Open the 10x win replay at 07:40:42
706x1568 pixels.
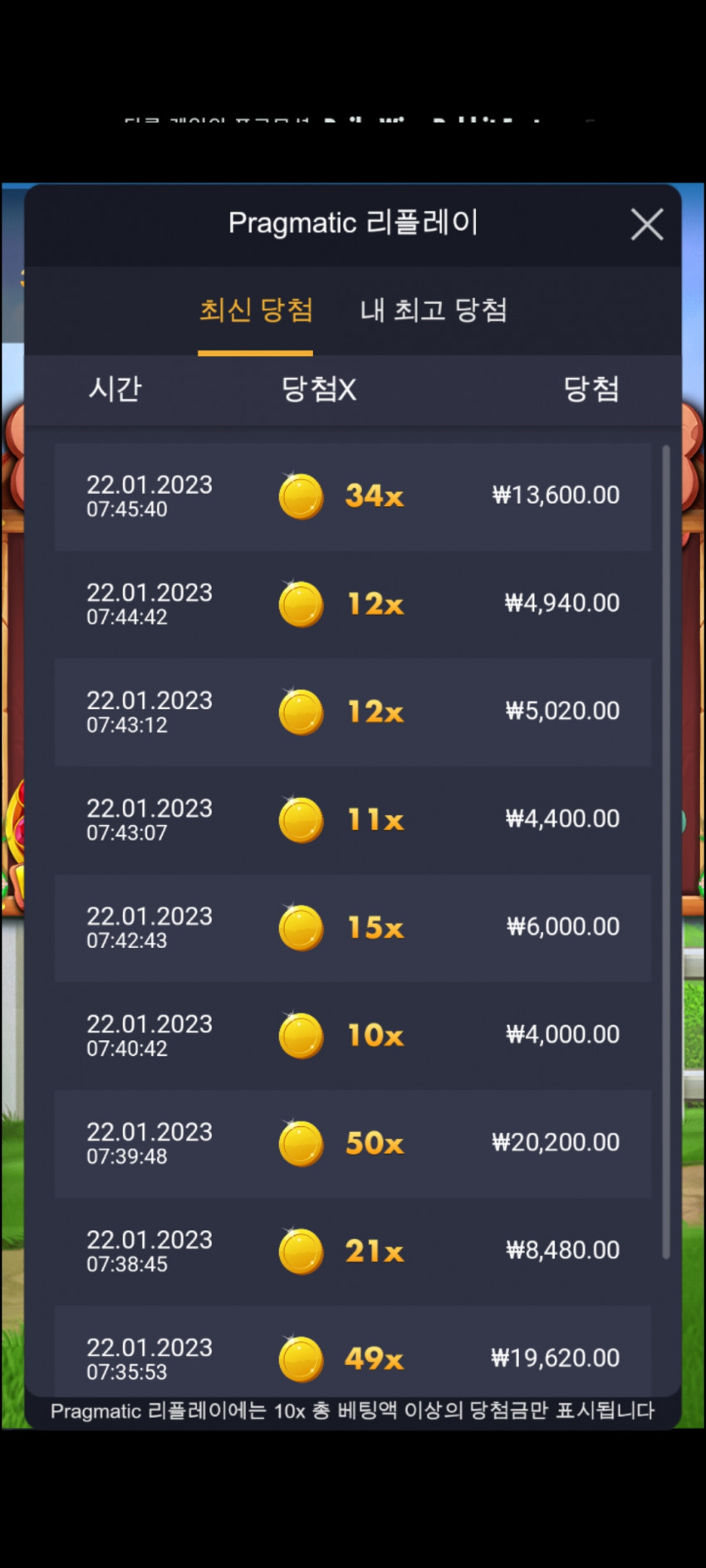tap(353, 1036)
